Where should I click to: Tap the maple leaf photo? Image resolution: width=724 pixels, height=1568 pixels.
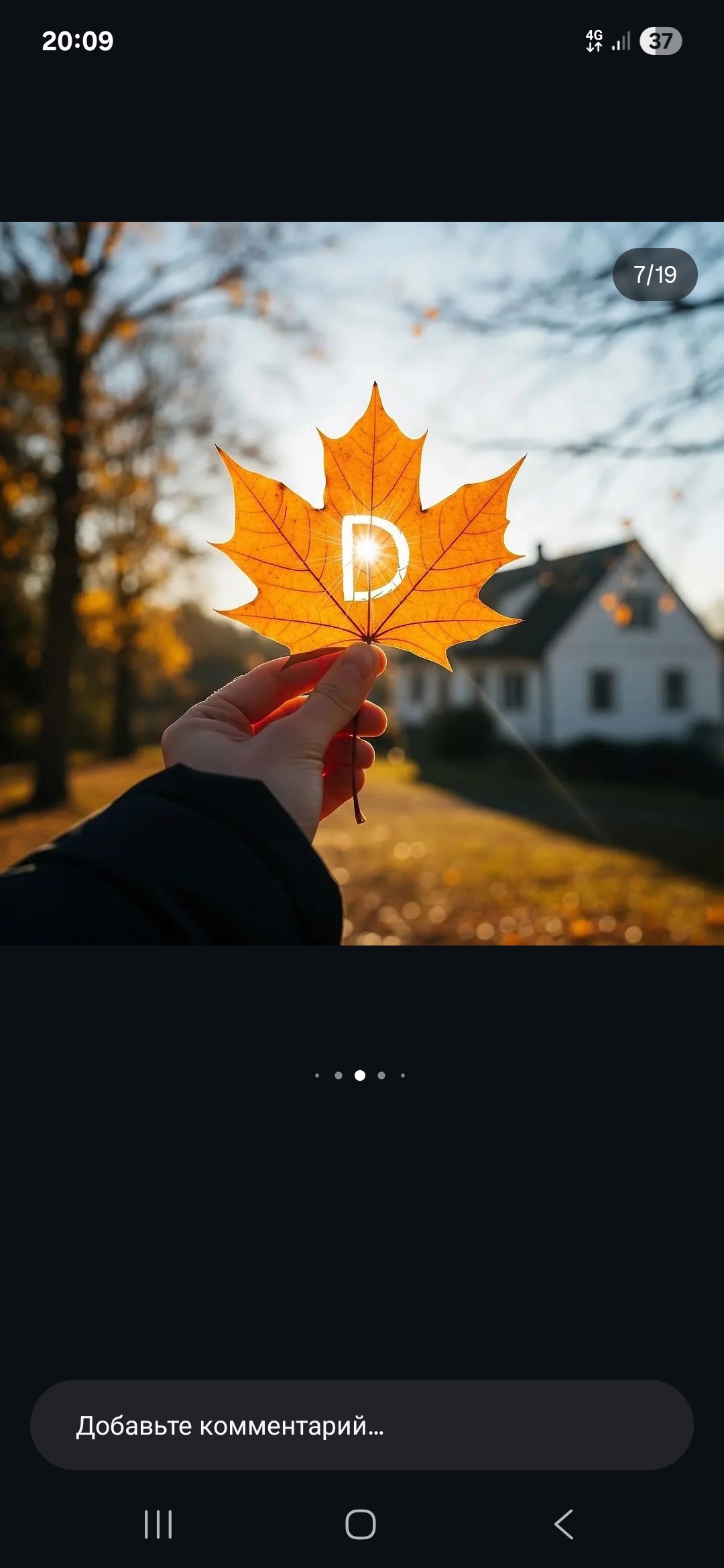click(362, 583)
